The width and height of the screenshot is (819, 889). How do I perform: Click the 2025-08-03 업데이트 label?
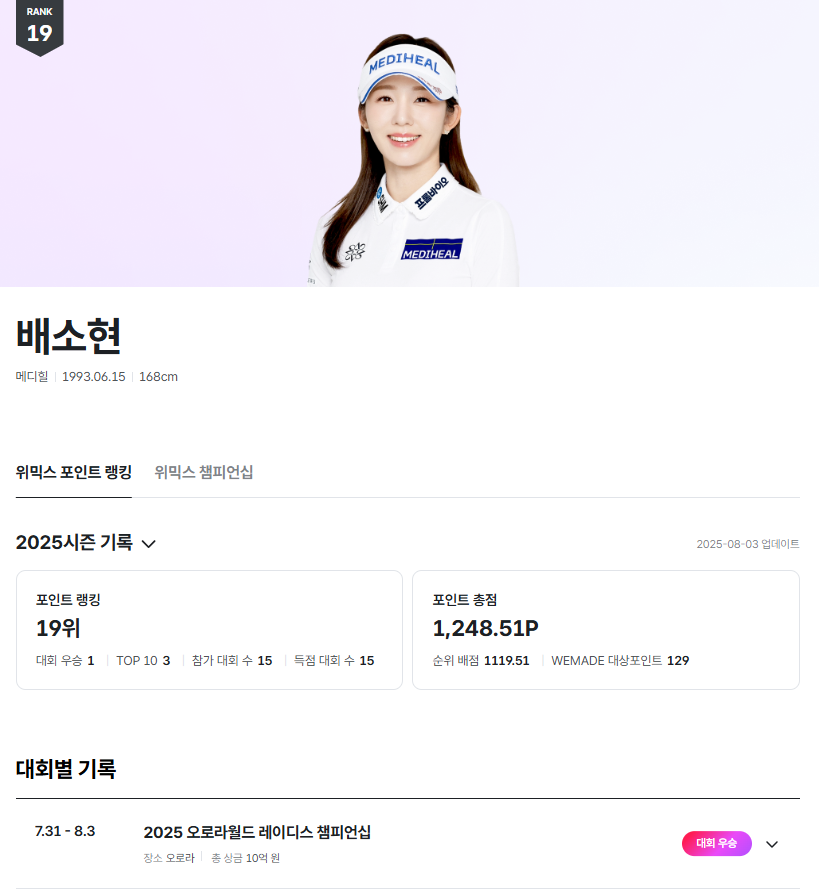[746, 543]
